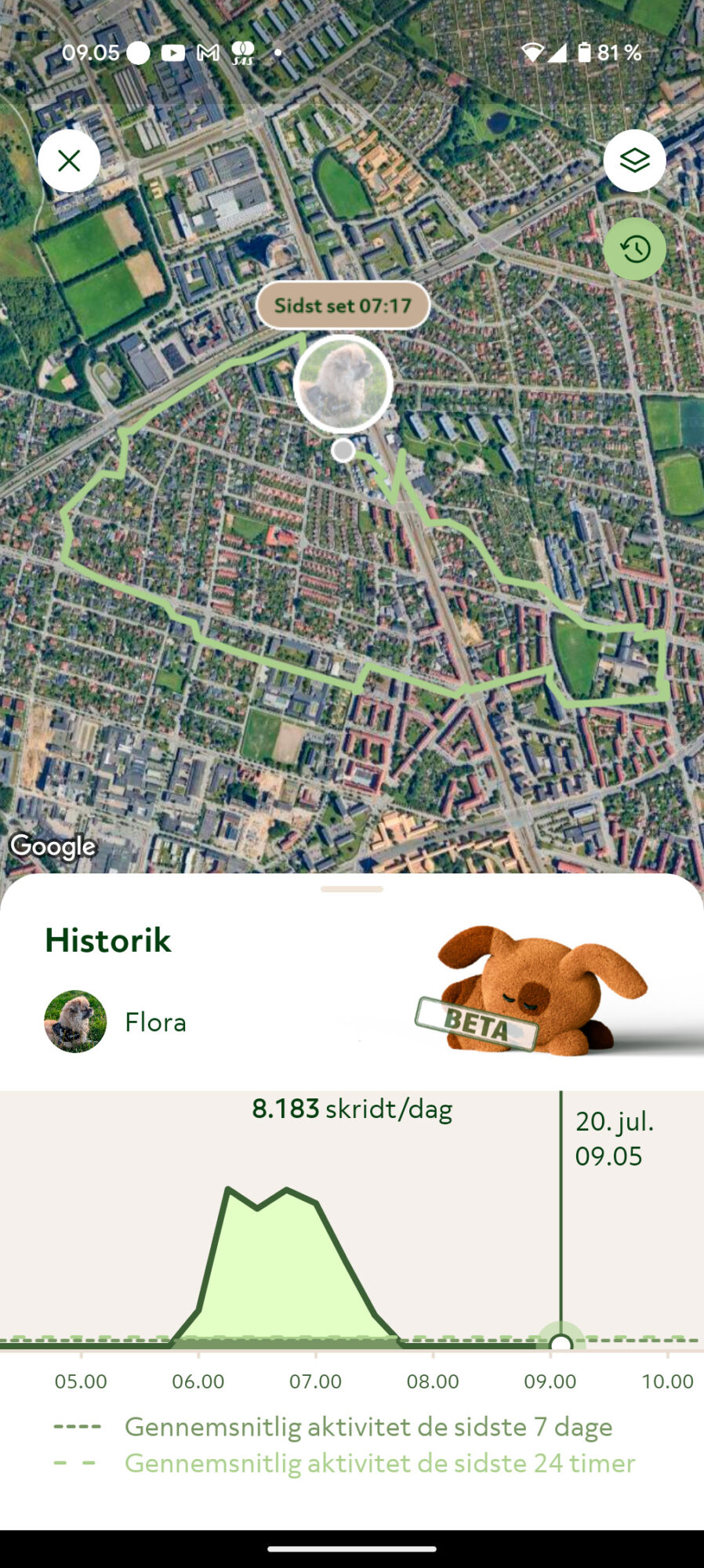
Task: Open Flora's profile picture in the Historik panel
Action: point(74,1021)
